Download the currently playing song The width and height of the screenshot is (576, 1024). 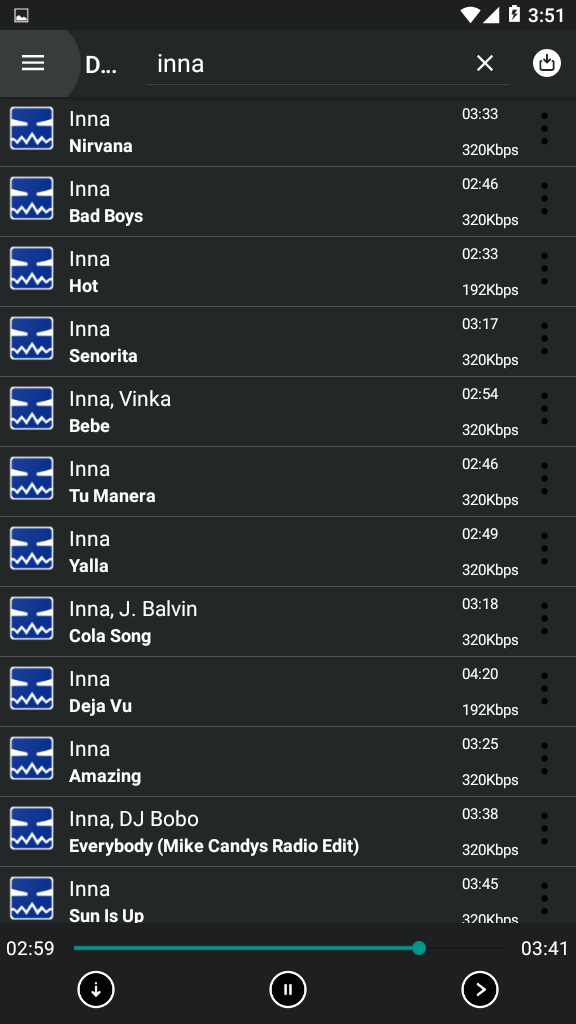(96, 989)
